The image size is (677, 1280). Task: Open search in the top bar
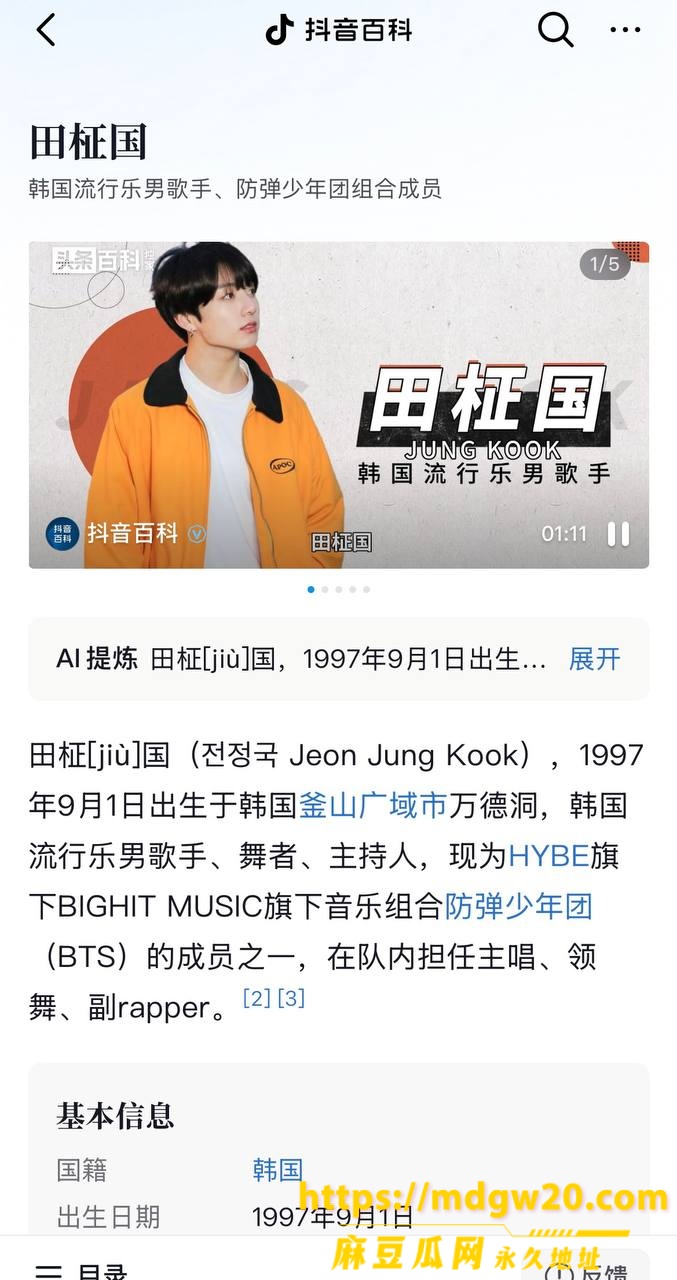pos(556,30)
